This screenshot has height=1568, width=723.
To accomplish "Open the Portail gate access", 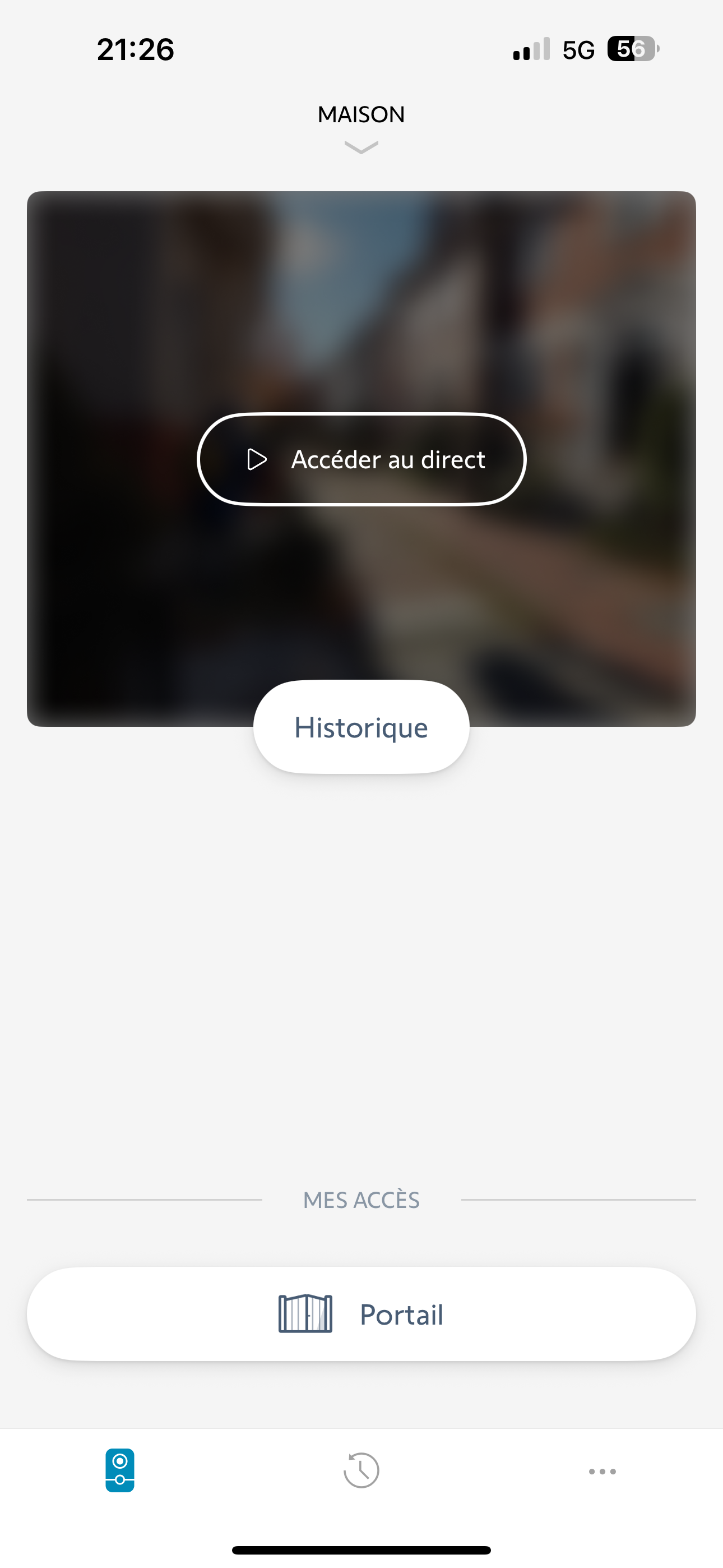I will click(361, 1314).
